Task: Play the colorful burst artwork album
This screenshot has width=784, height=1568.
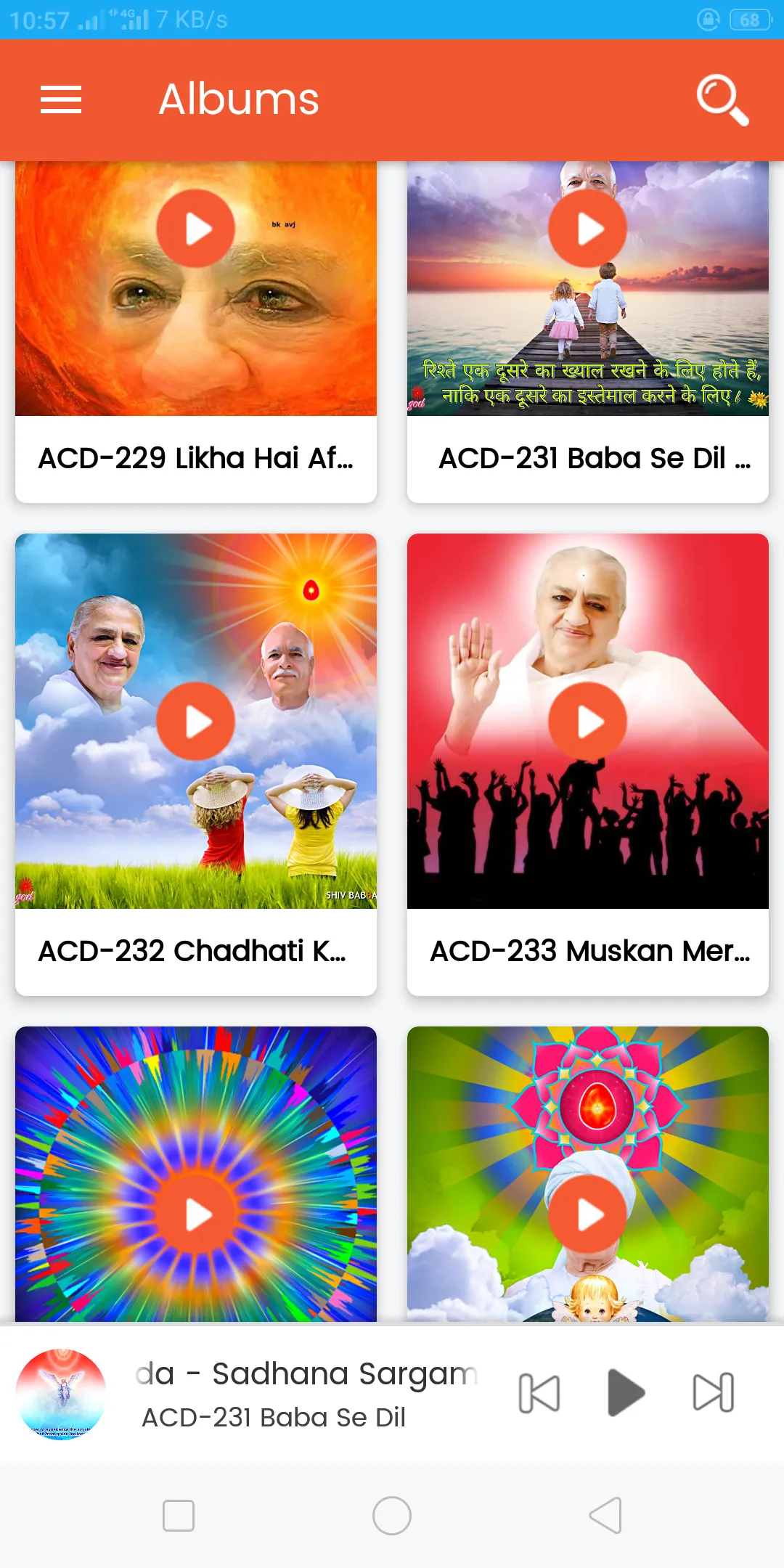Action: 195,1214
